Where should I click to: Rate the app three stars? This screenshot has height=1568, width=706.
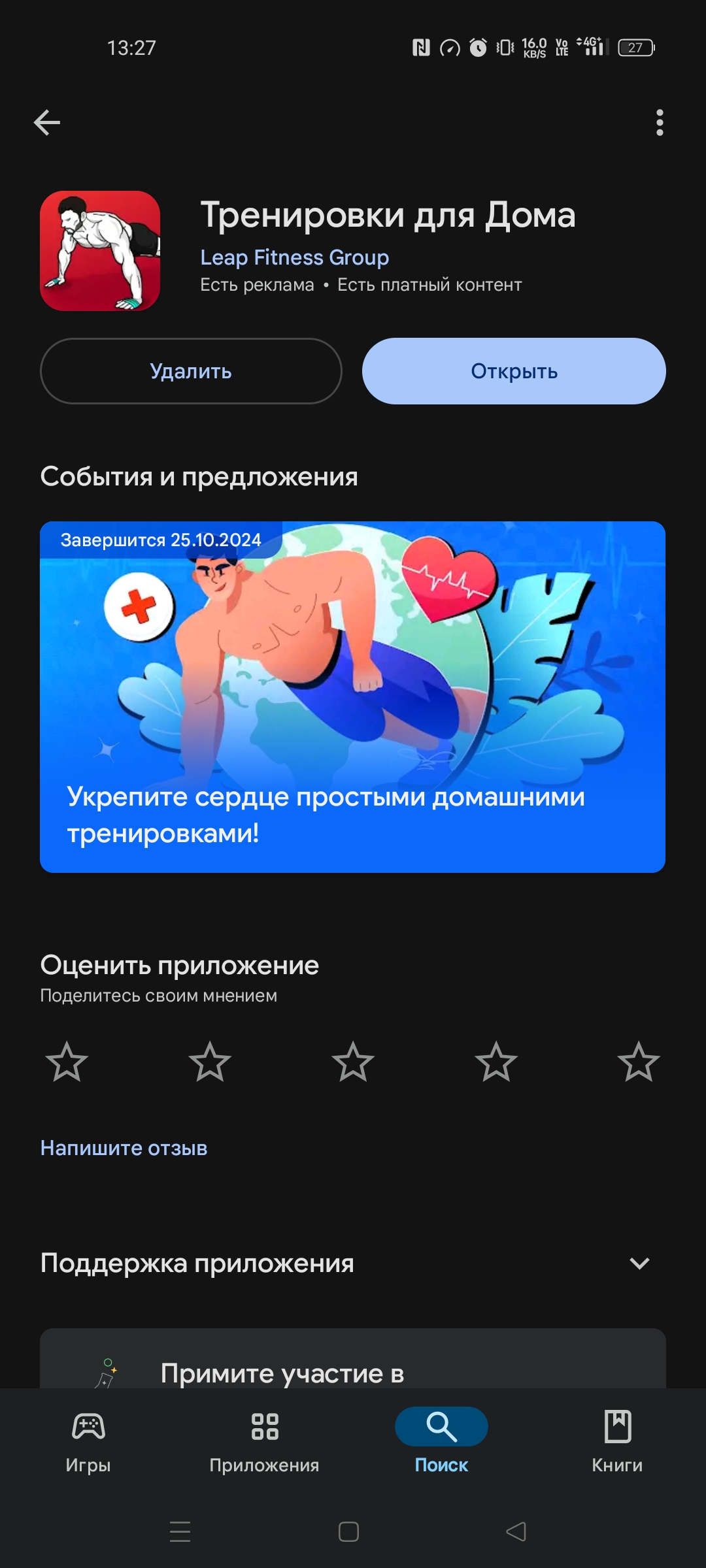353,1062
